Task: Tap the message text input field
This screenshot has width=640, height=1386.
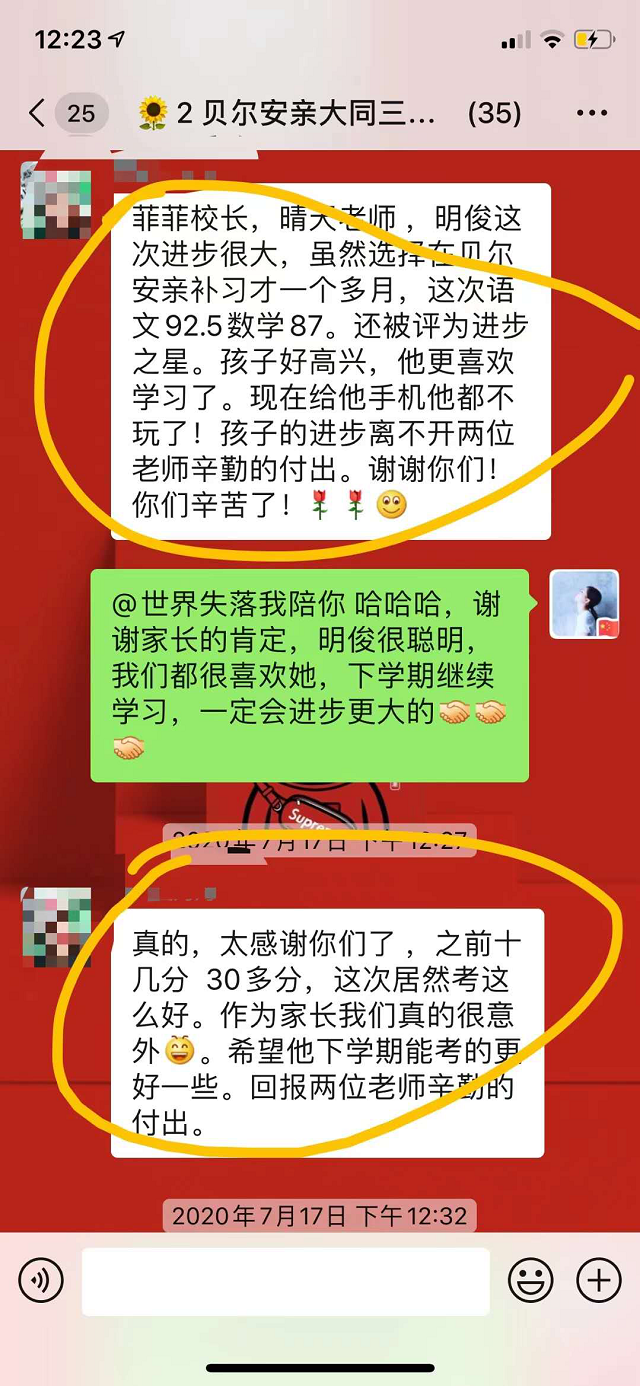Action: [285, 1281]
